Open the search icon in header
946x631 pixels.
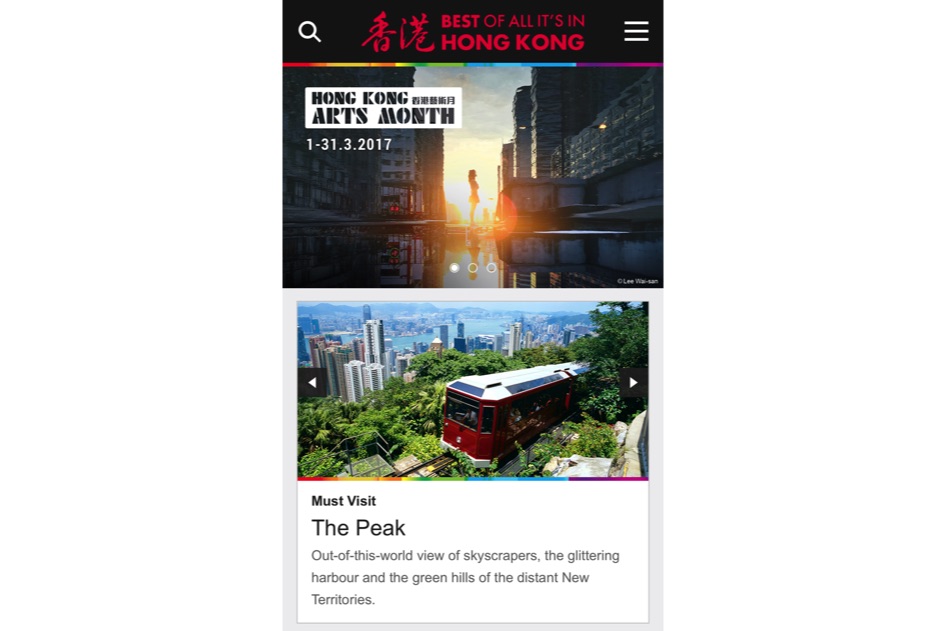click(x=310, y=32)
